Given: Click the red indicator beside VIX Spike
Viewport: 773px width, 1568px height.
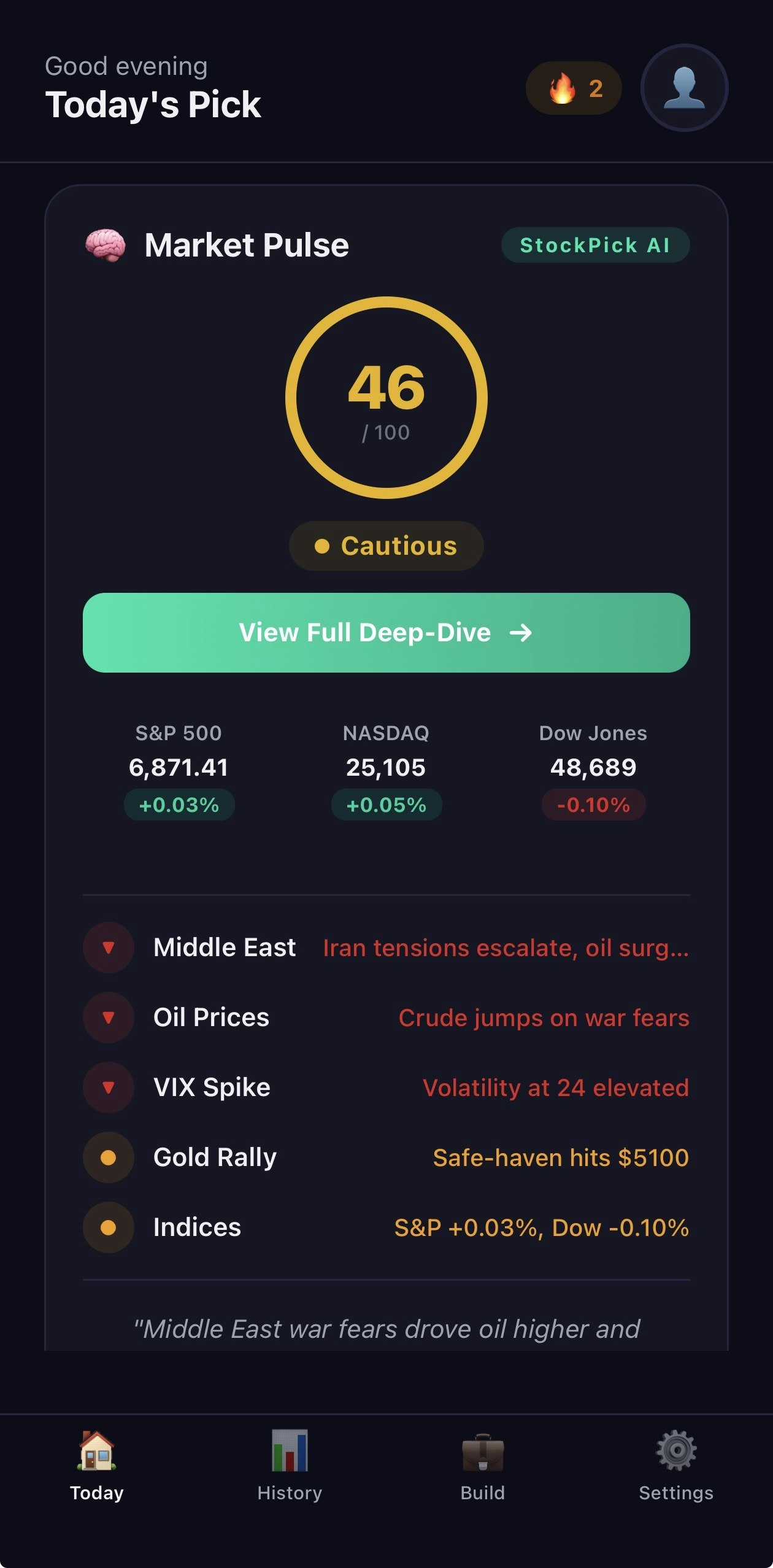Looking at the screenshot, I should tap(109, 1087).
